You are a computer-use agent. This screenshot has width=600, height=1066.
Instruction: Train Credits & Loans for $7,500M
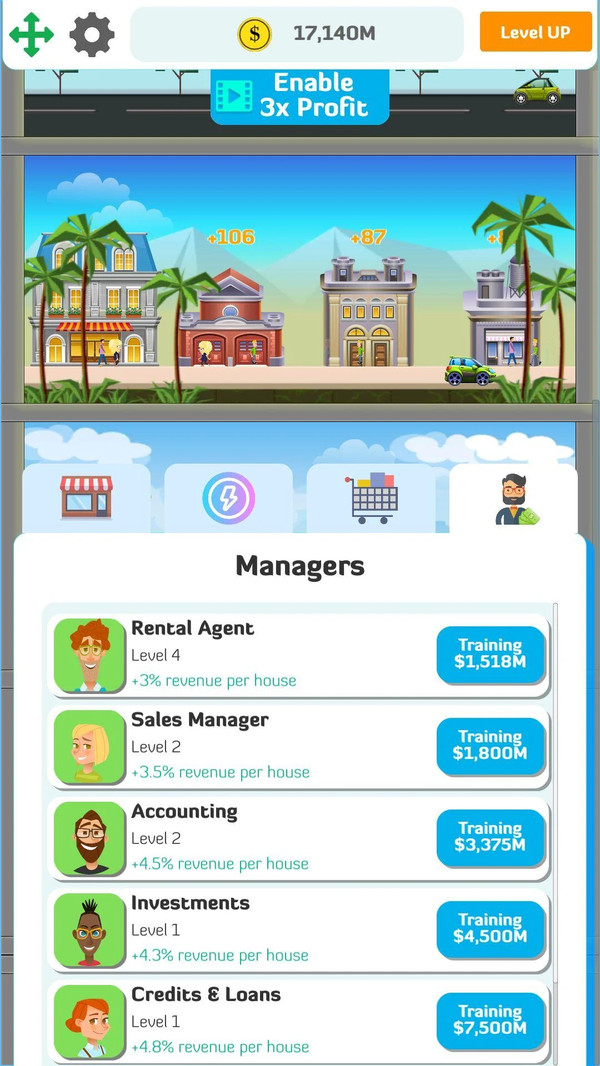coord(490,1020)
